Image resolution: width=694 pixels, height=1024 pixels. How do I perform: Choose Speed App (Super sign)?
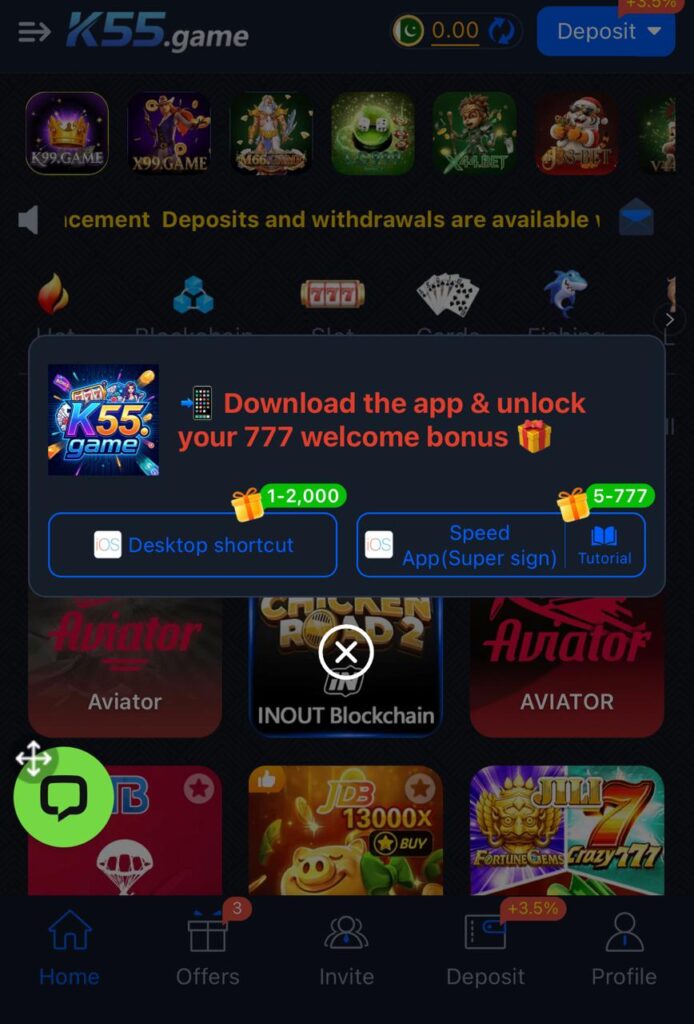click(x=462, y=545)
